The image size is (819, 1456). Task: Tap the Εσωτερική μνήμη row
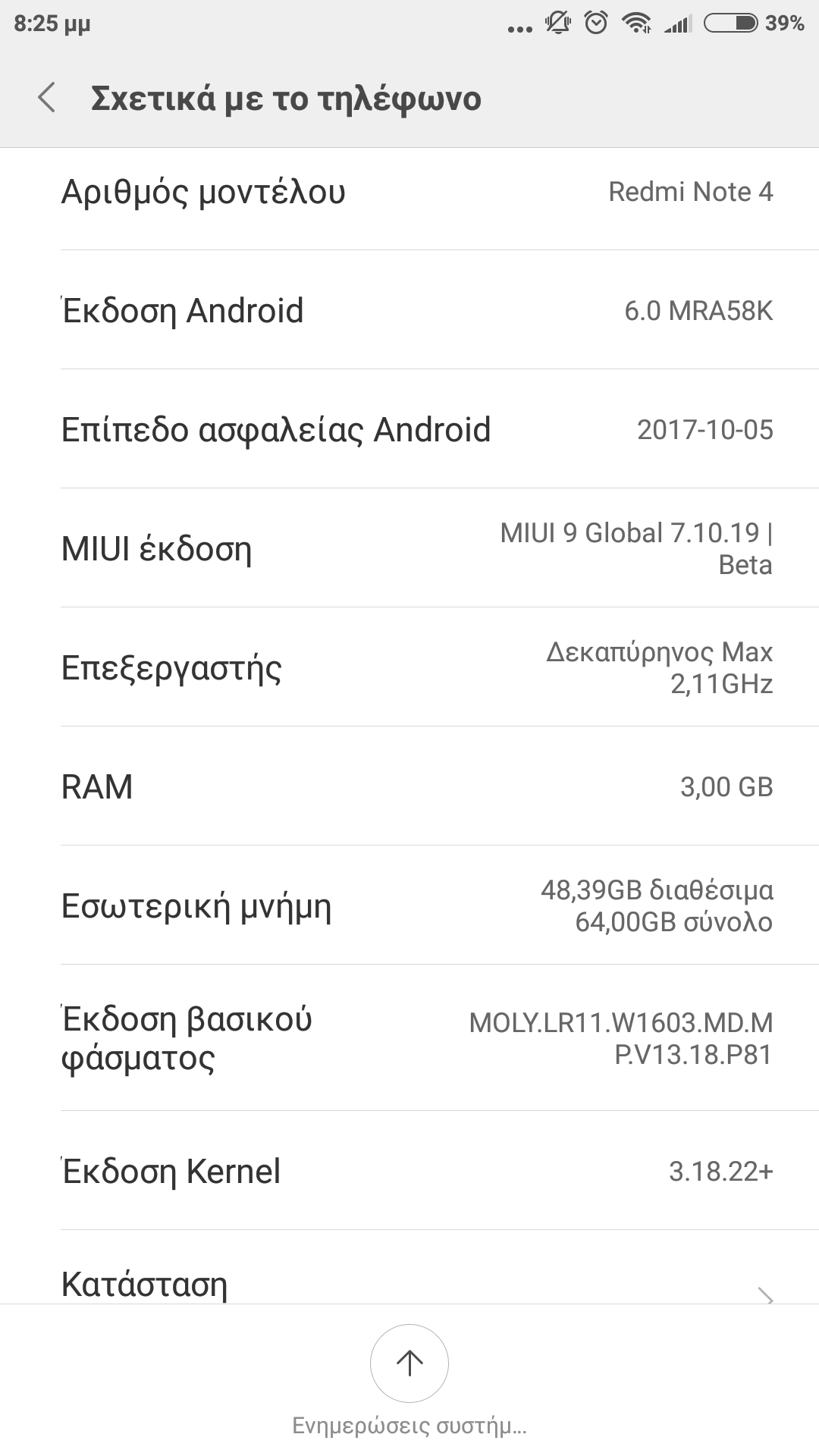click(409, 905)
